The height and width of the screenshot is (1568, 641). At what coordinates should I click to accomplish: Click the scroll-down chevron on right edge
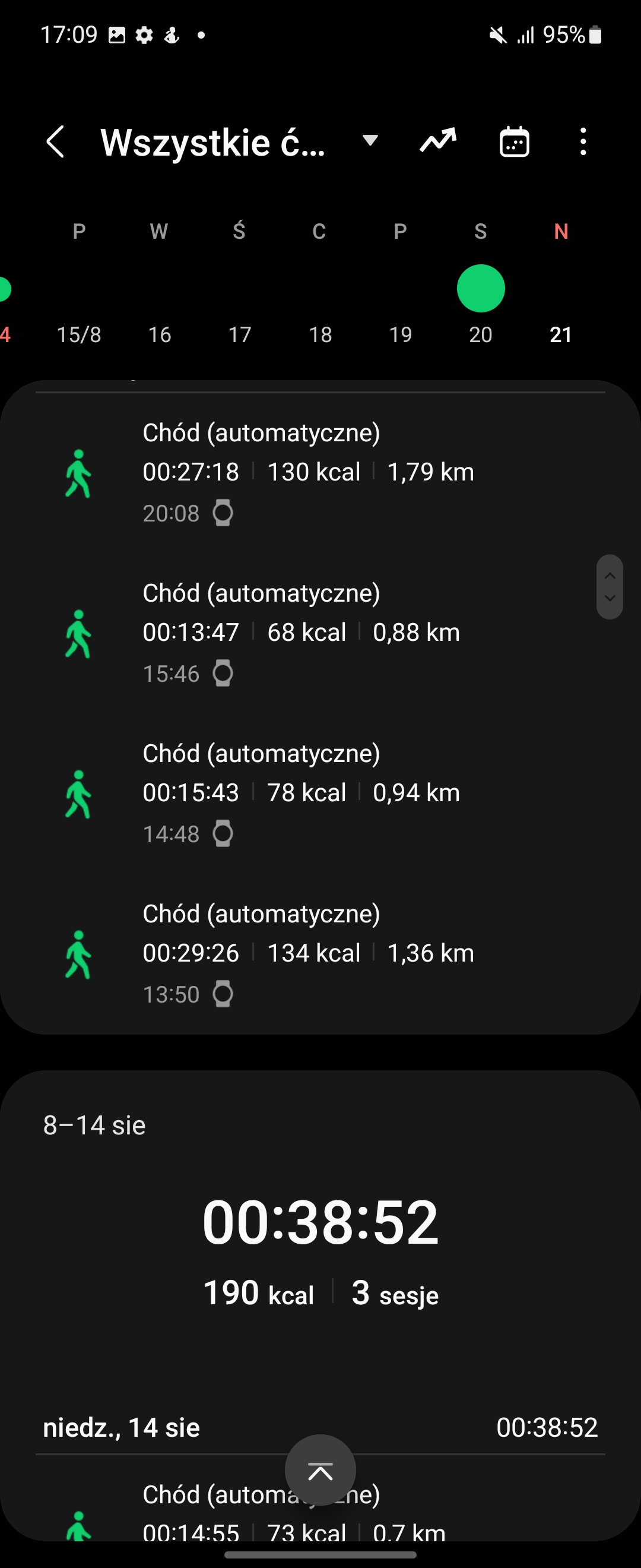[610, 599]
